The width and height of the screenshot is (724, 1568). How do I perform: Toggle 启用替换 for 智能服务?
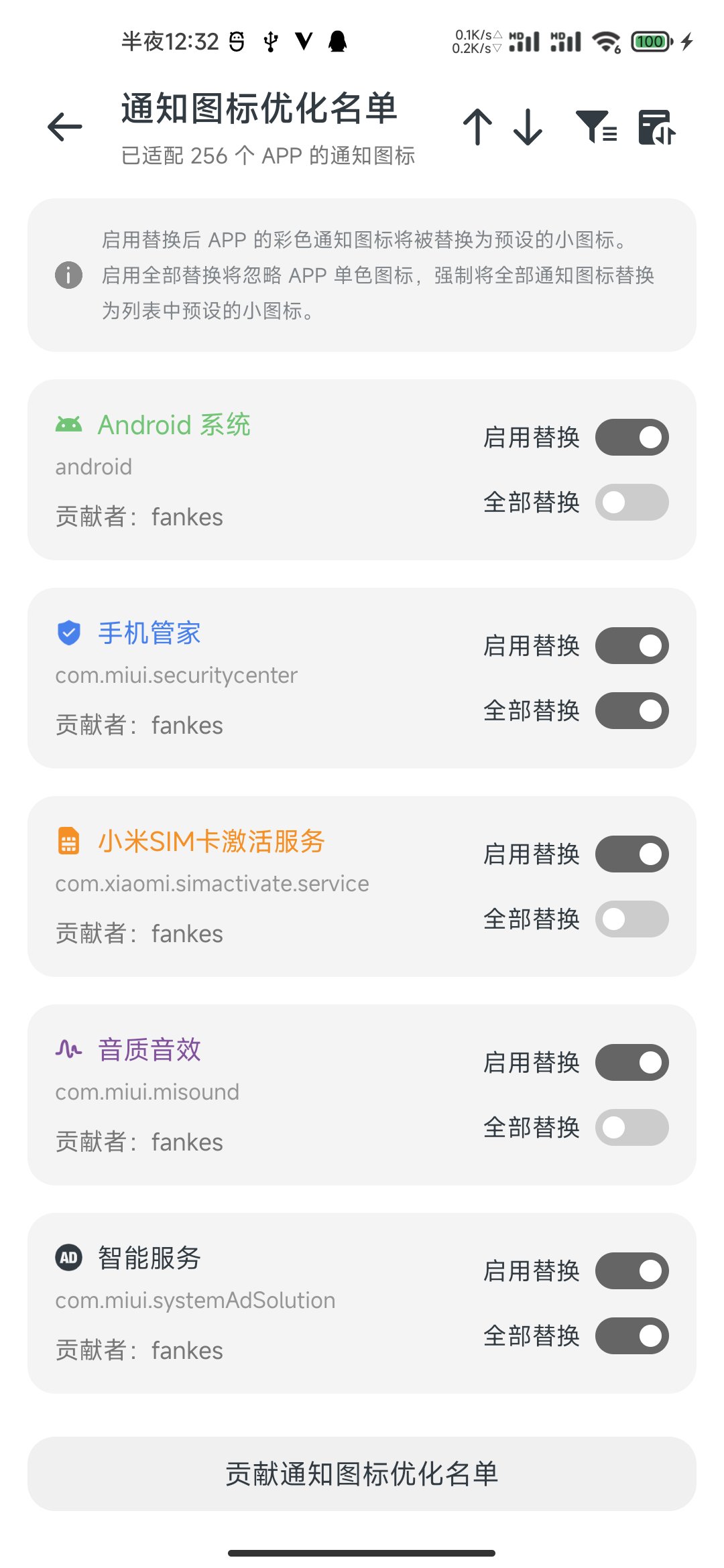[x=631, y=1271]
